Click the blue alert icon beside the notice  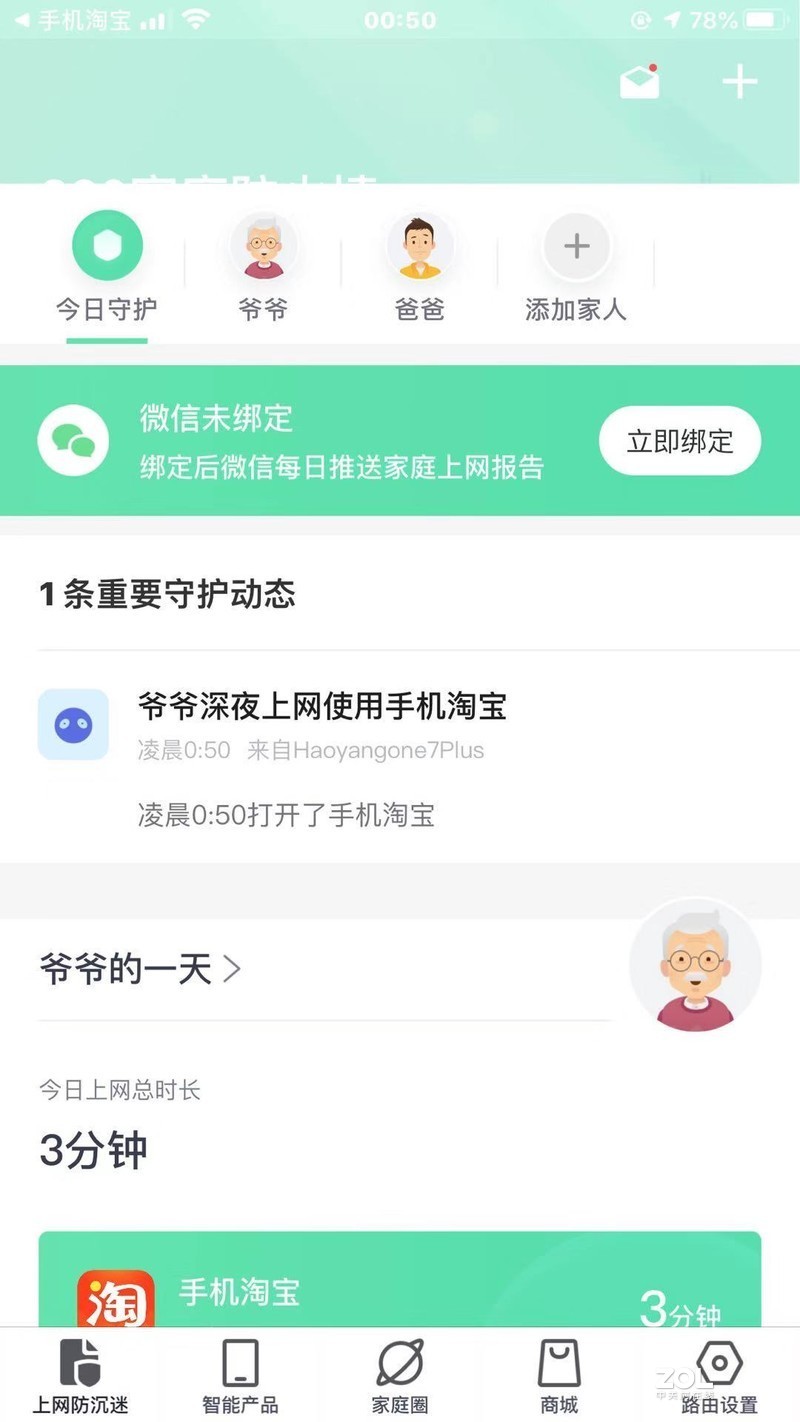click(73, 724)
